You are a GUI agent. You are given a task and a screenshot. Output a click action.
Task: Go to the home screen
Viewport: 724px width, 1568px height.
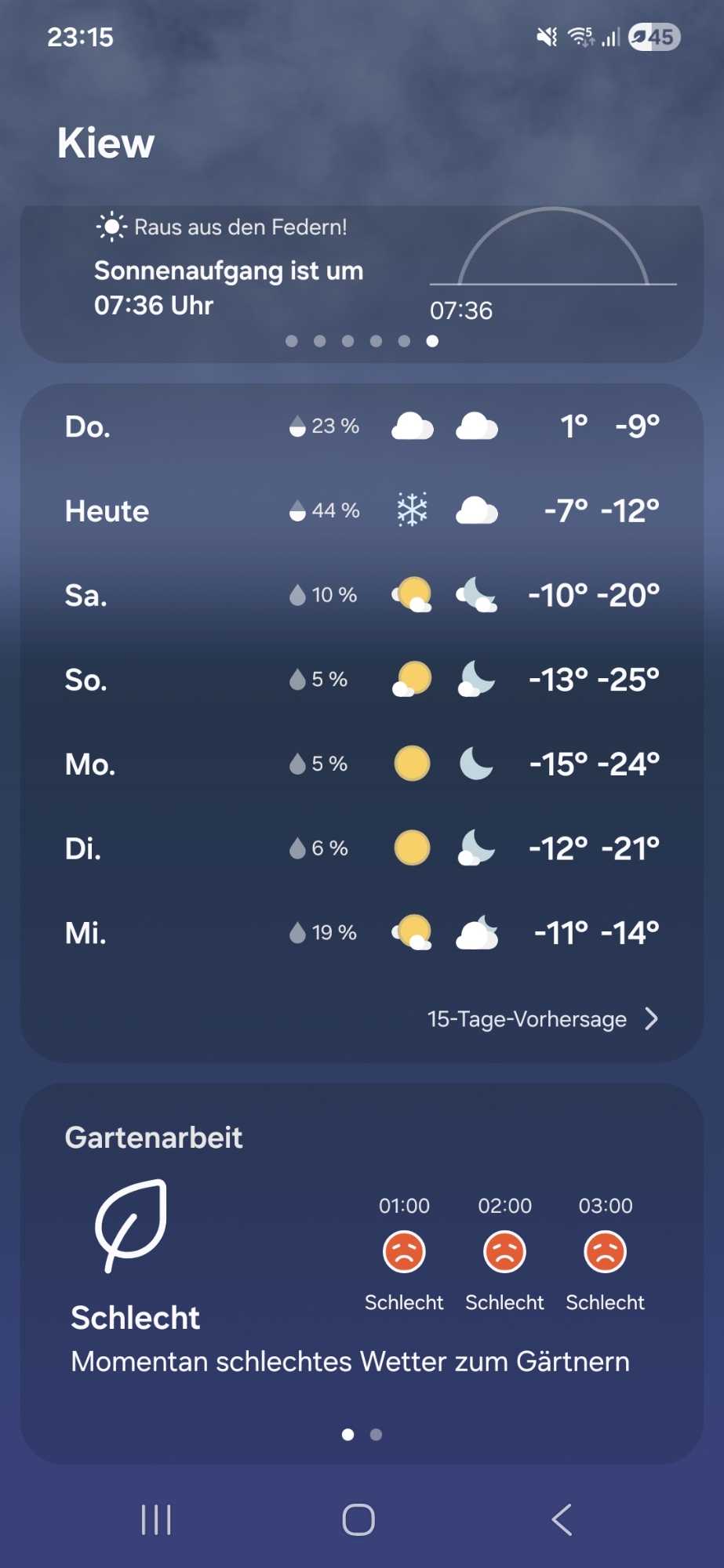point(358,1519)
